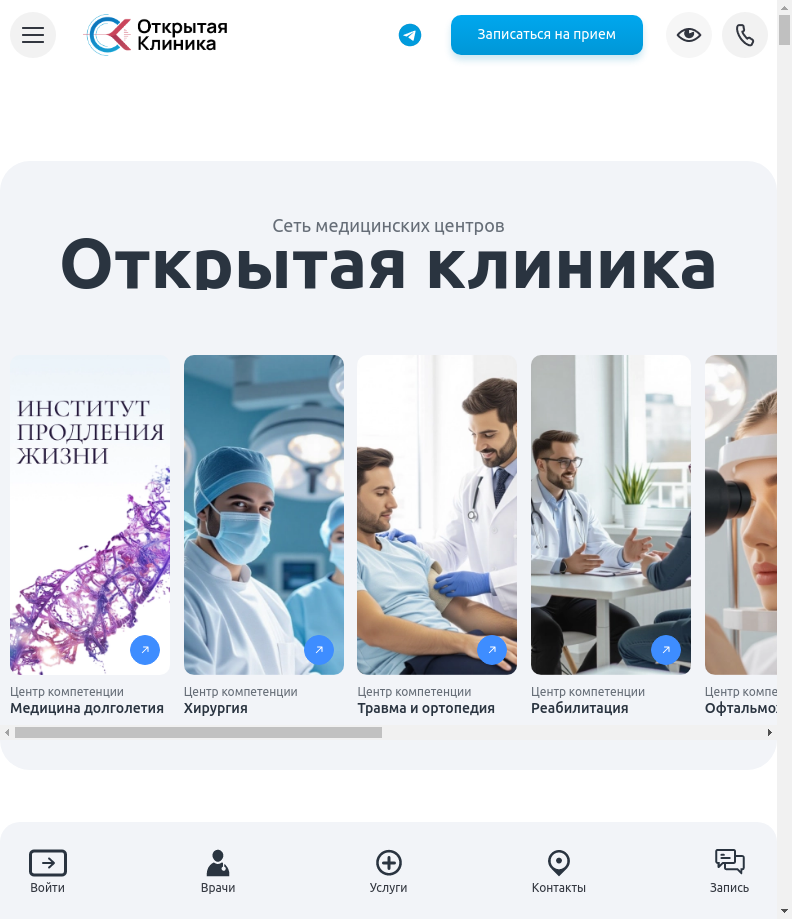792x919 pixels.
Task: Tap the phone call icon
Action: coord(745,35)
